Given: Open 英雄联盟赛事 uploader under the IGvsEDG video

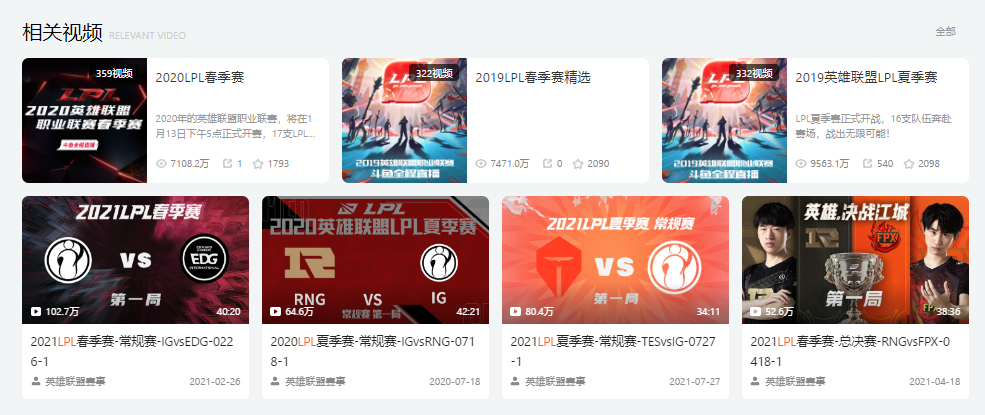Looking at the screenshot, I should pyautogui.click(x=76, y=381).
